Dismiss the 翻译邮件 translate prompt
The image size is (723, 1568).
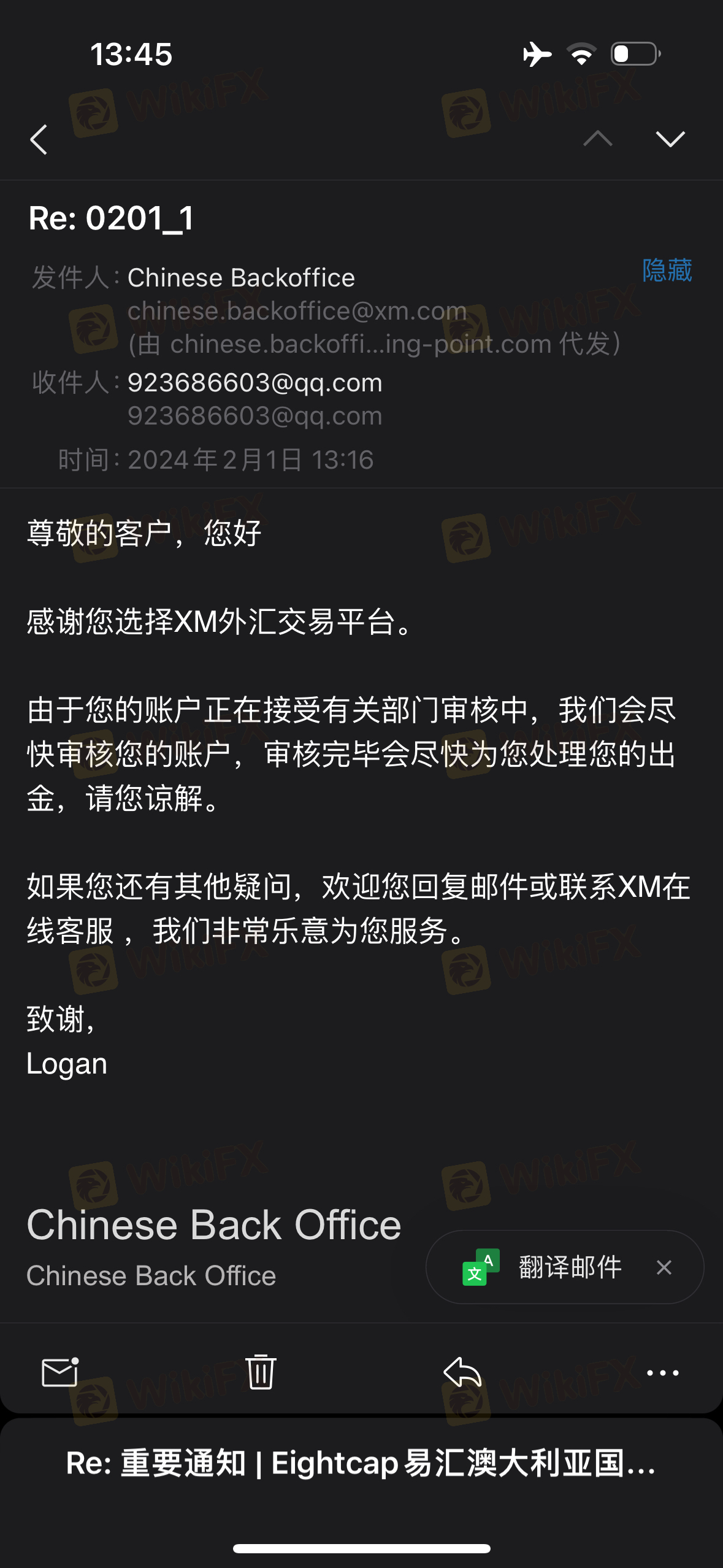point(664,1267)
